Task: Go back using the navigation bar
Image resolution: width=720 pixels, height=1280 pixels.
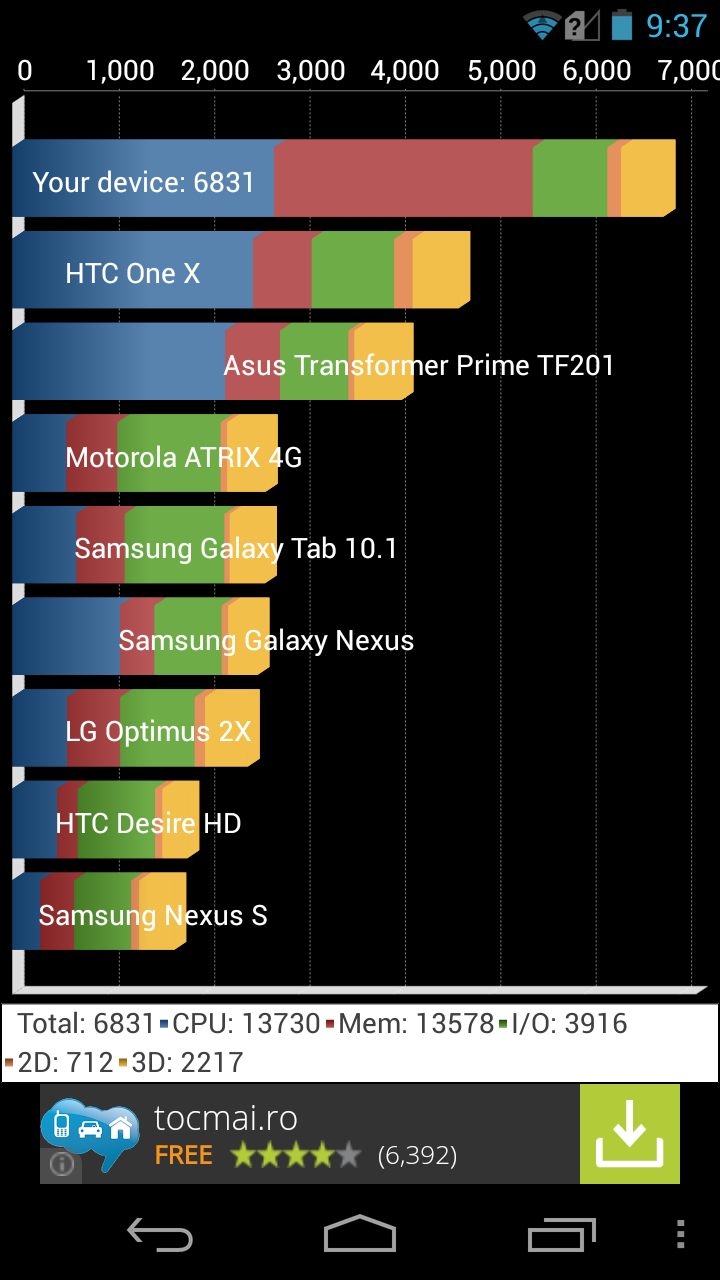Action: (160, 1234)
